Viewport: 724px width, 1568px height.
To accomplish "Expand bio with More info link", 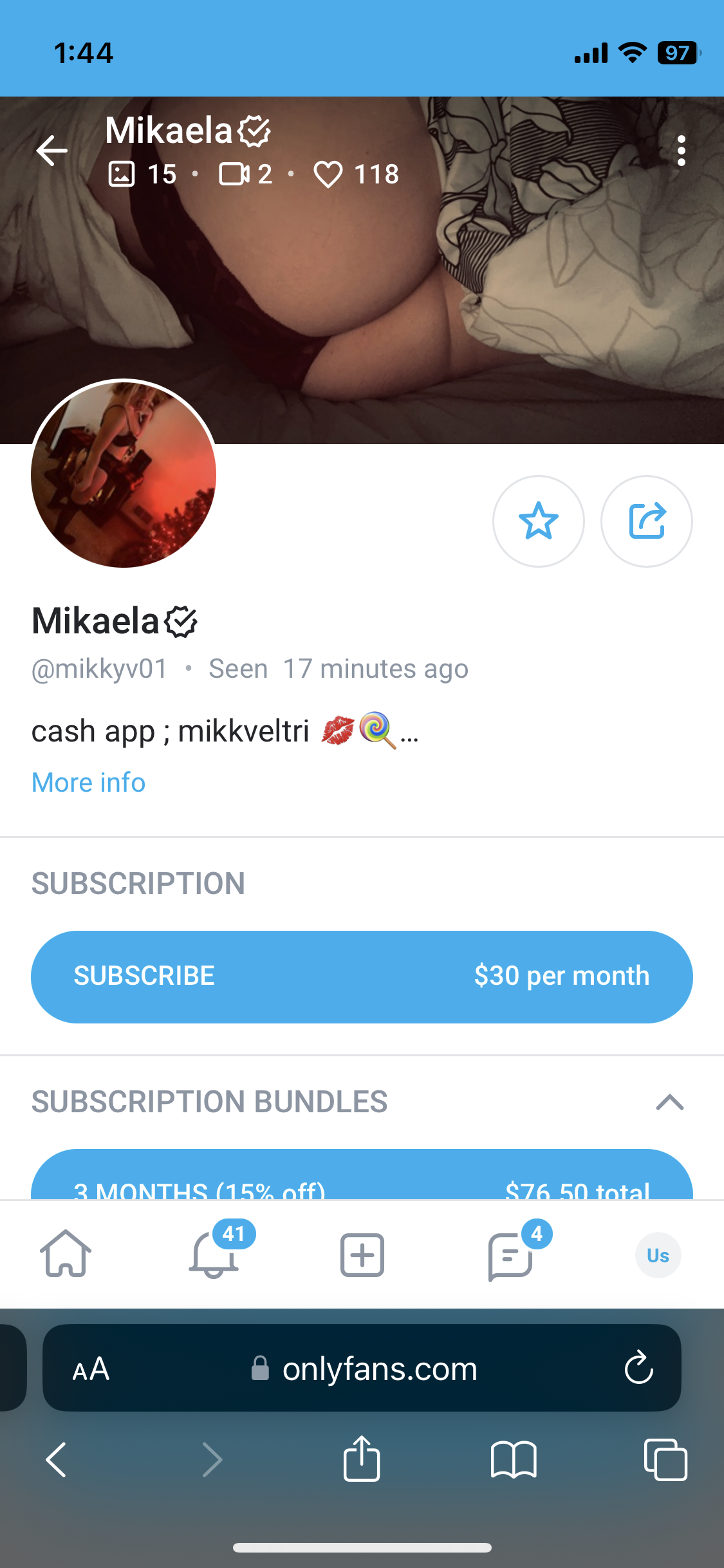I will 89,783.
